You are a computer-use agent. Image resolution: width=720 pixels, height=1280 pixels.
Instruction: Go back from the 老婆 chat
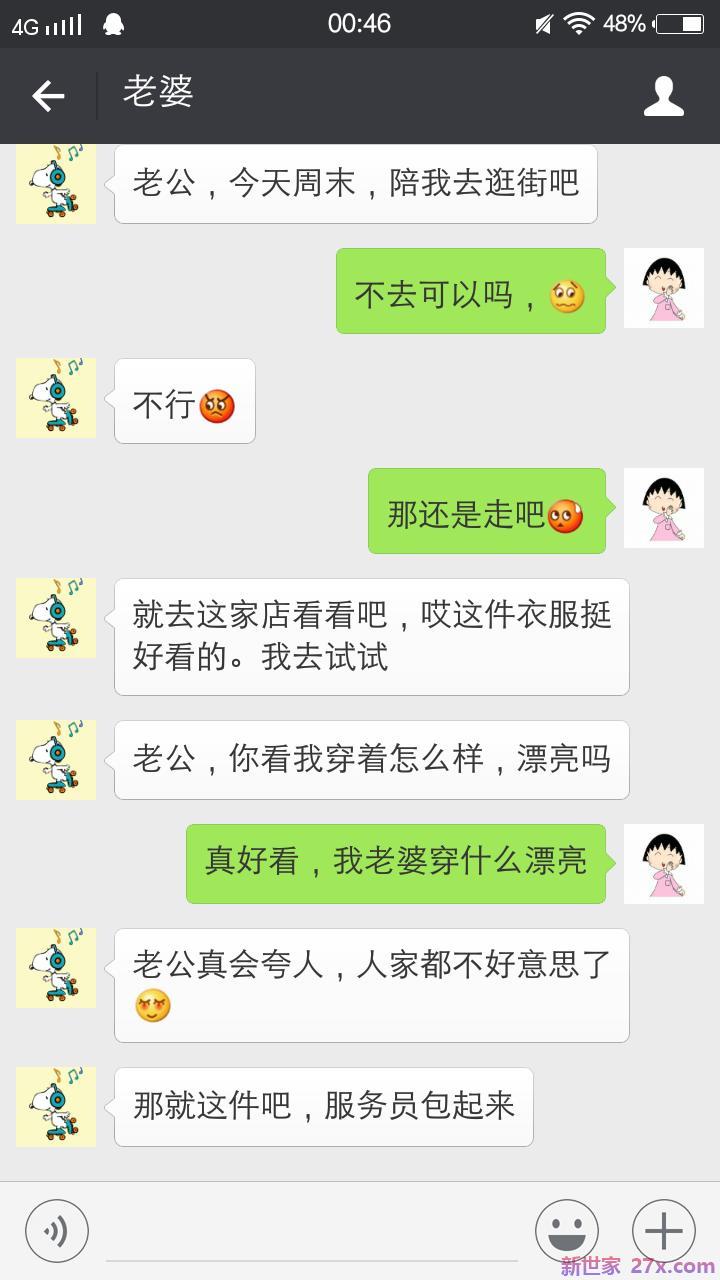(x=48, y=96)
